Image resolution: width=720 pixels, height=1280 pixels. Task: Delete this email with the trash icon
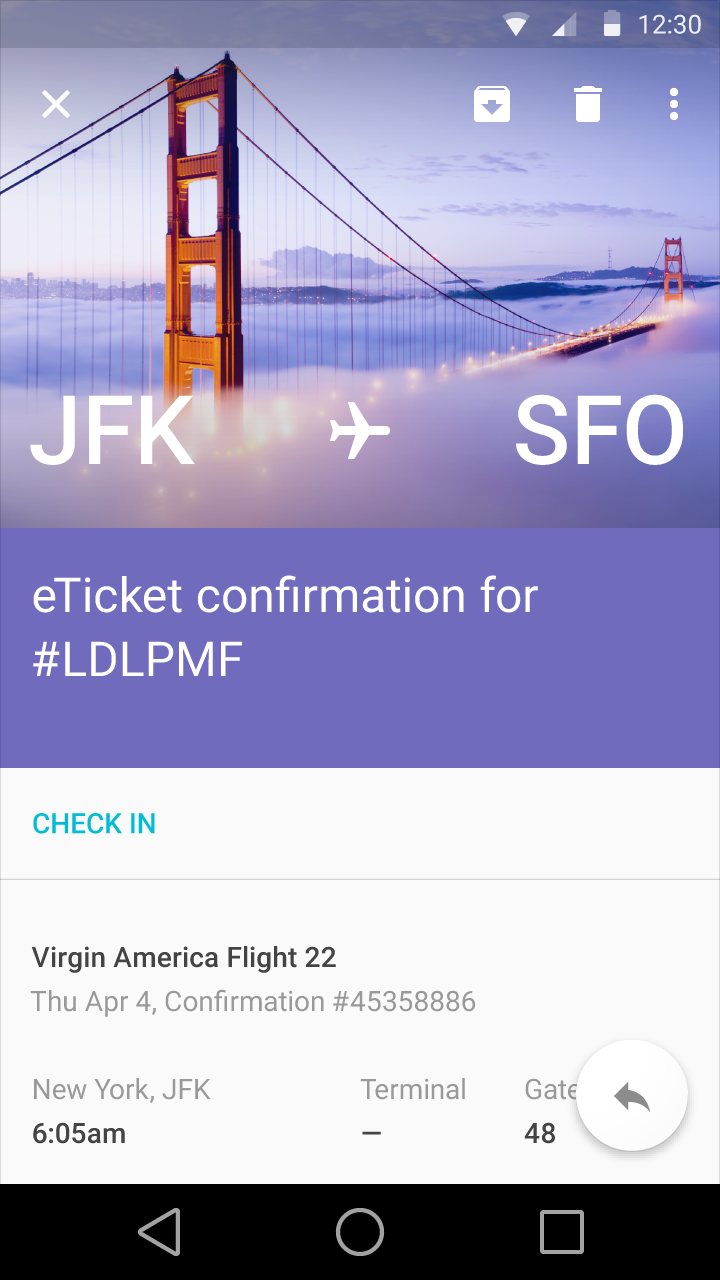click(588, 104)
